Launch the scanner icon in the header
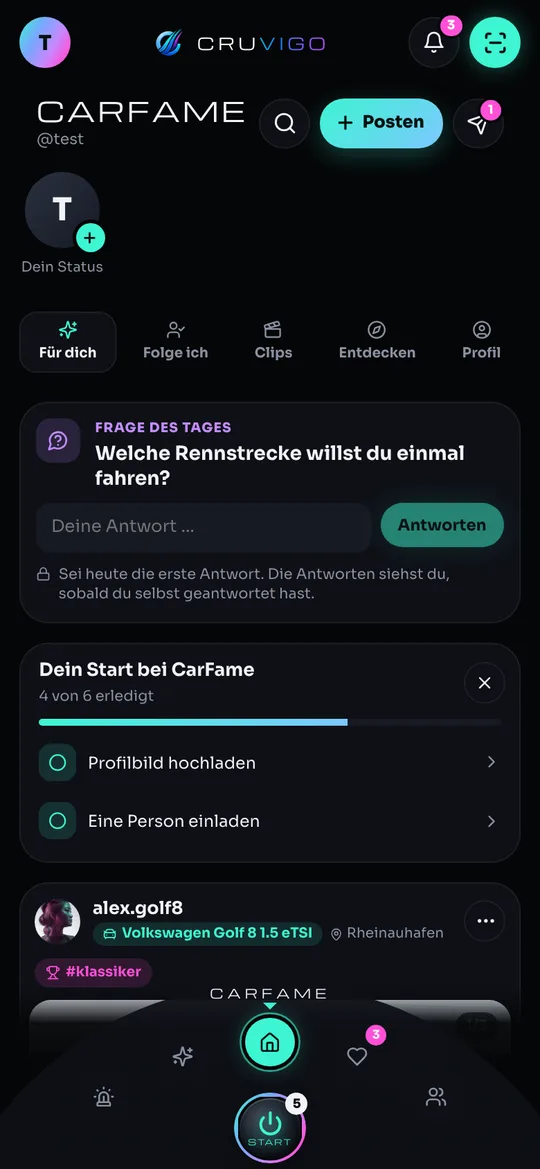 (495, 42)
